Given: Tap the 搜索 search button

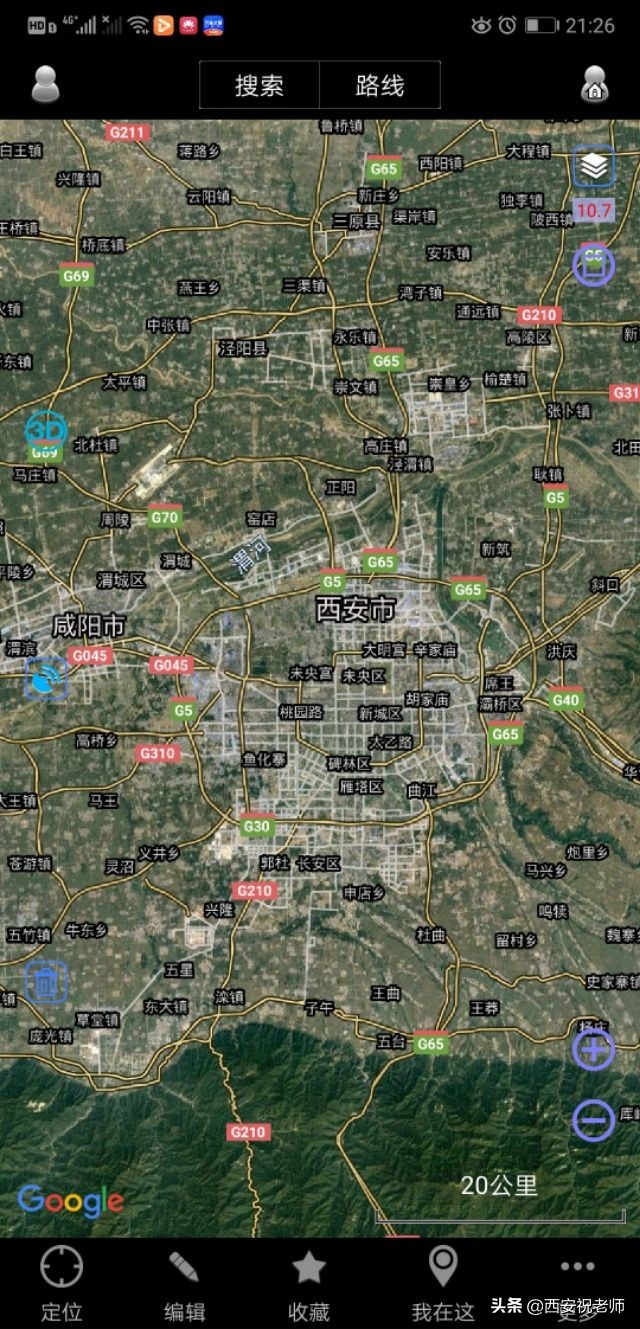Looking at the screenshot, I should click(x=259, y=85).
